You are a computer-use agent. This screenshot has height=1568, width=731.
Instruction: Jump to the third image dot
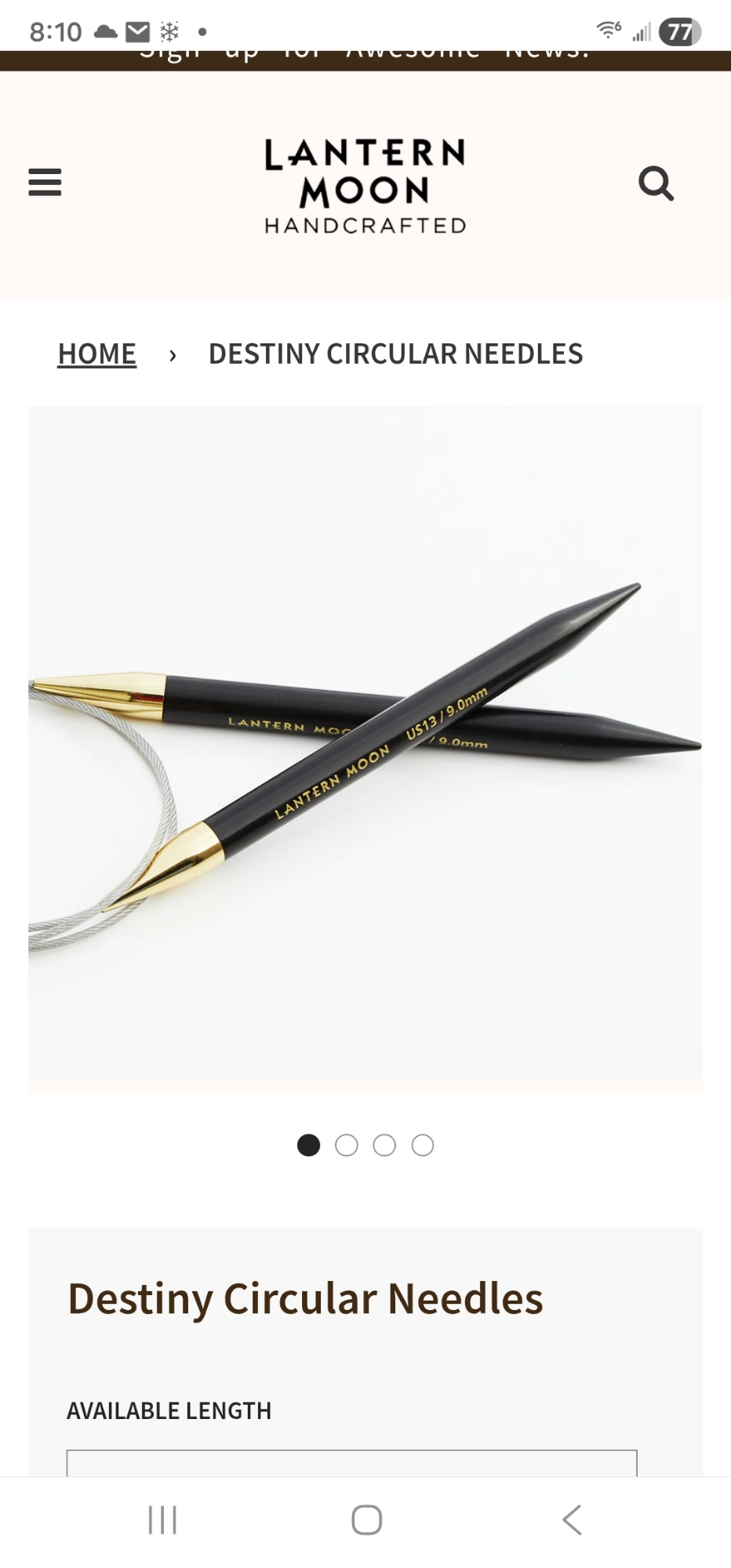[384, 1145]
